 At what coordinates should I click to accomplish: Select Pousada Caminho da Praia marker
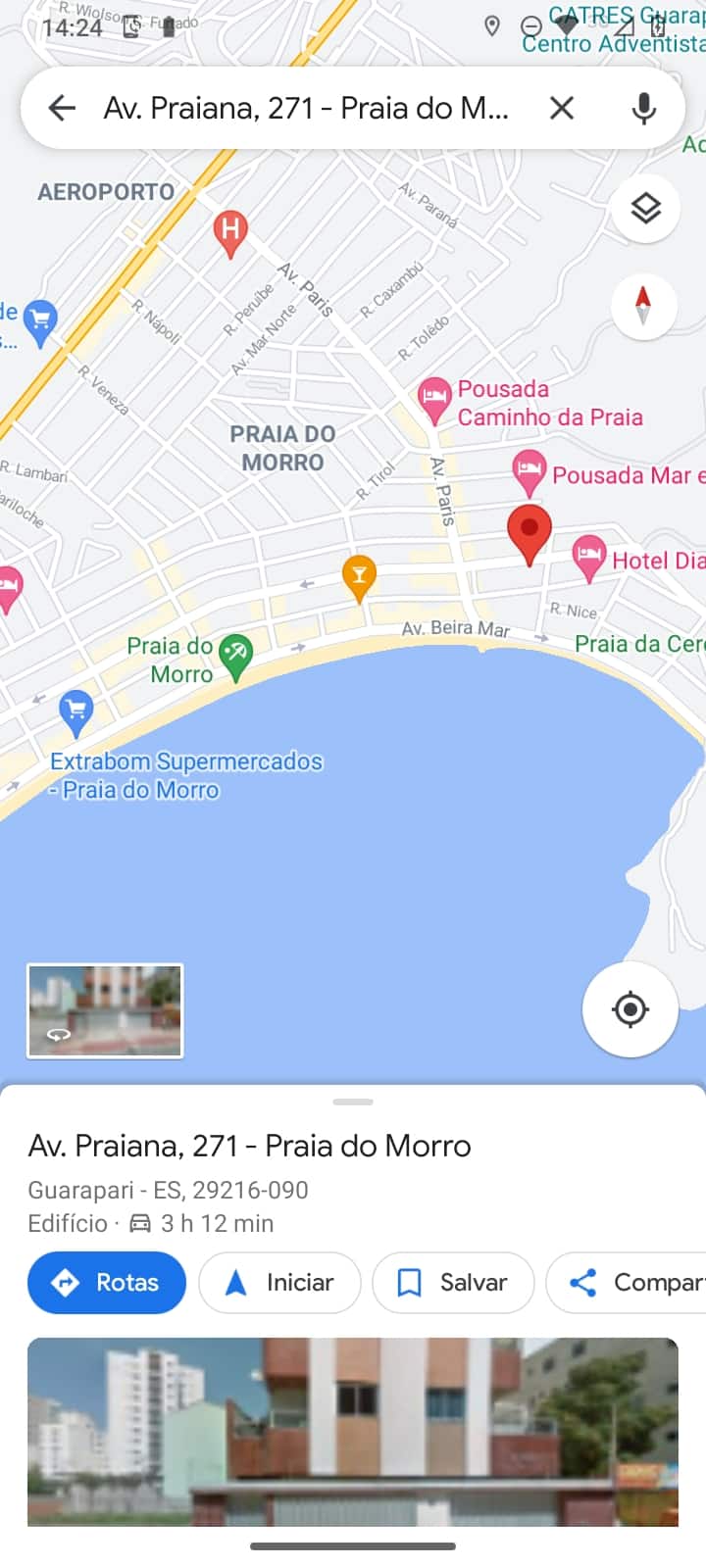pos(433,397)
